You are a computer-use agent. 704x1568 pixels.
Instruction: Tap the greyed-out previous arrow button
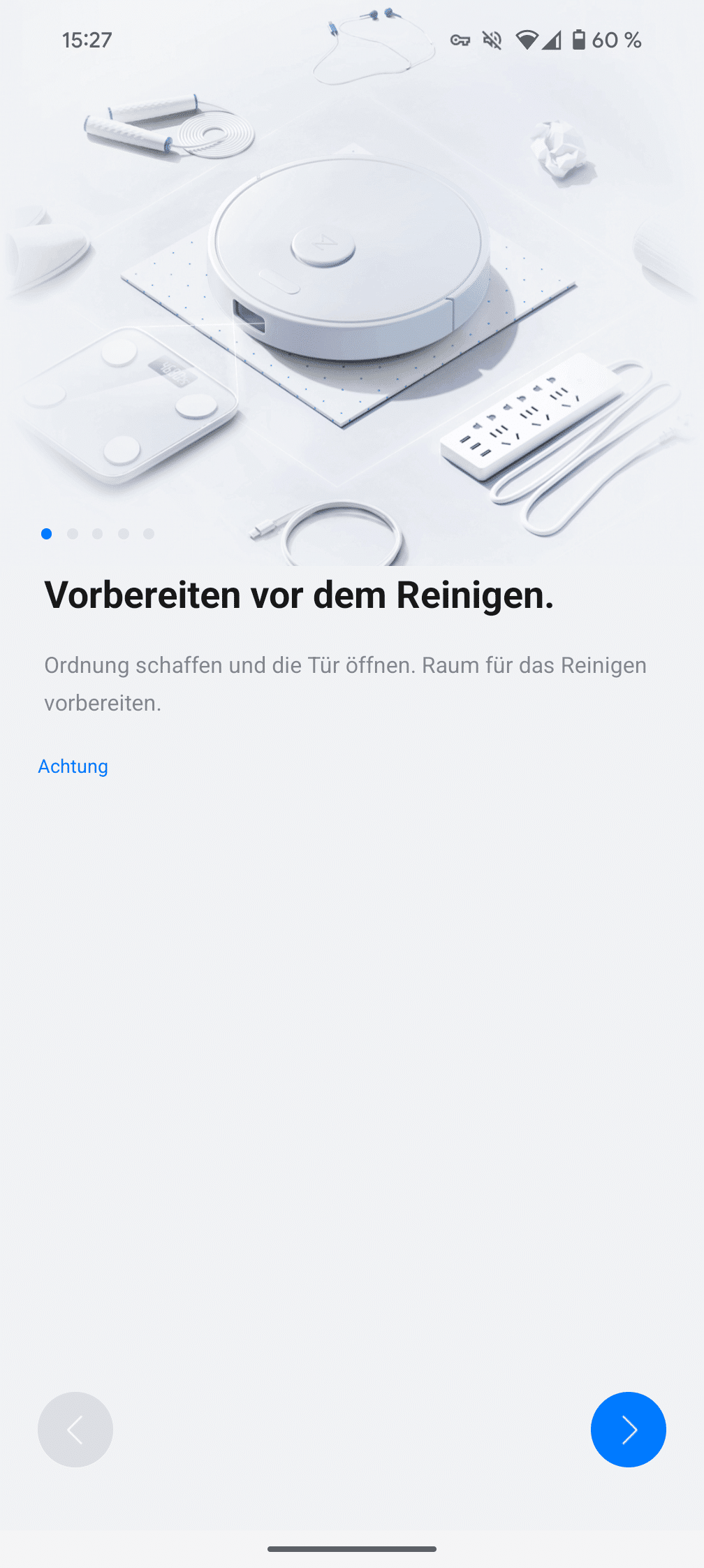(x=75, y=1429)
